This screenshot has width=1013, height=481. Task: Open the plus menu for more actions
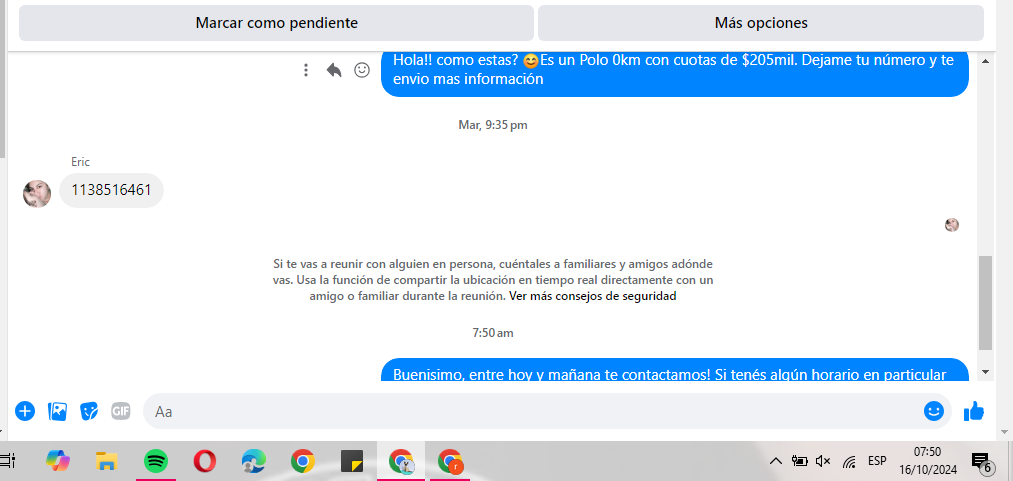25,411
